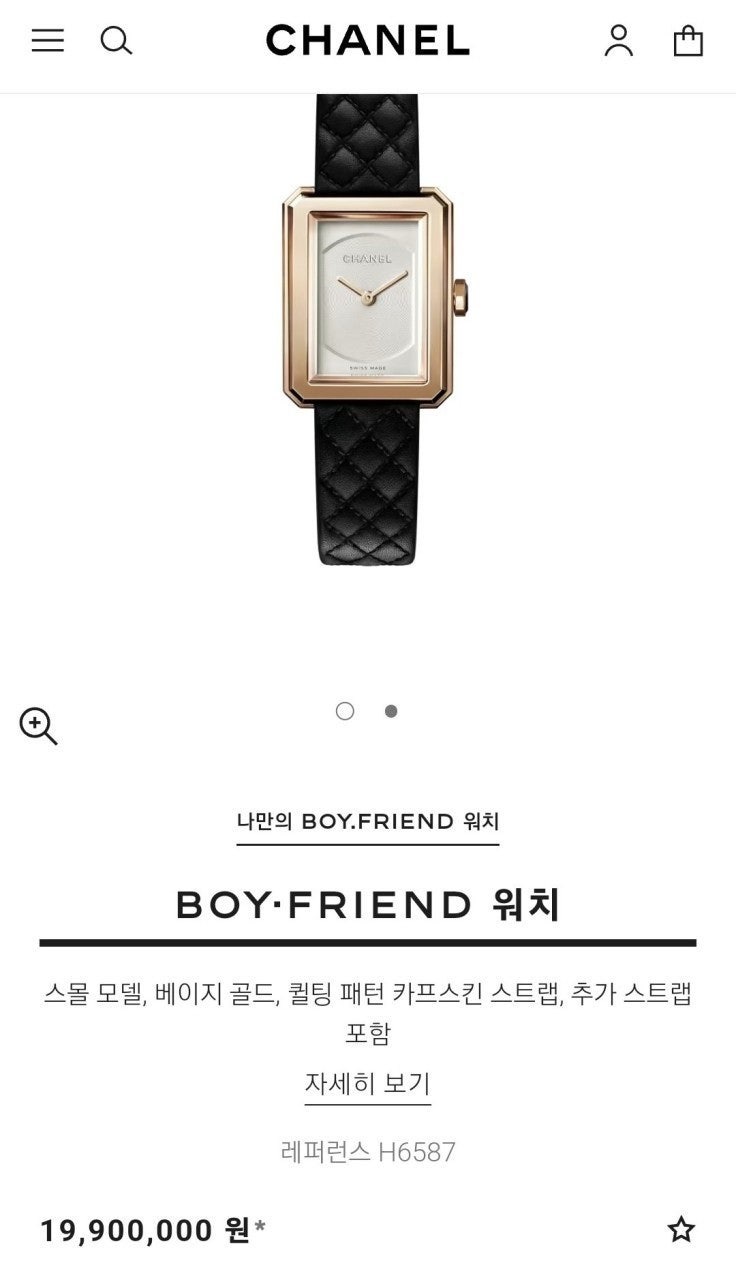Zoom in on the watch image
The image size is (736, 1280).
pyautogui.click(x=38, y=725)
